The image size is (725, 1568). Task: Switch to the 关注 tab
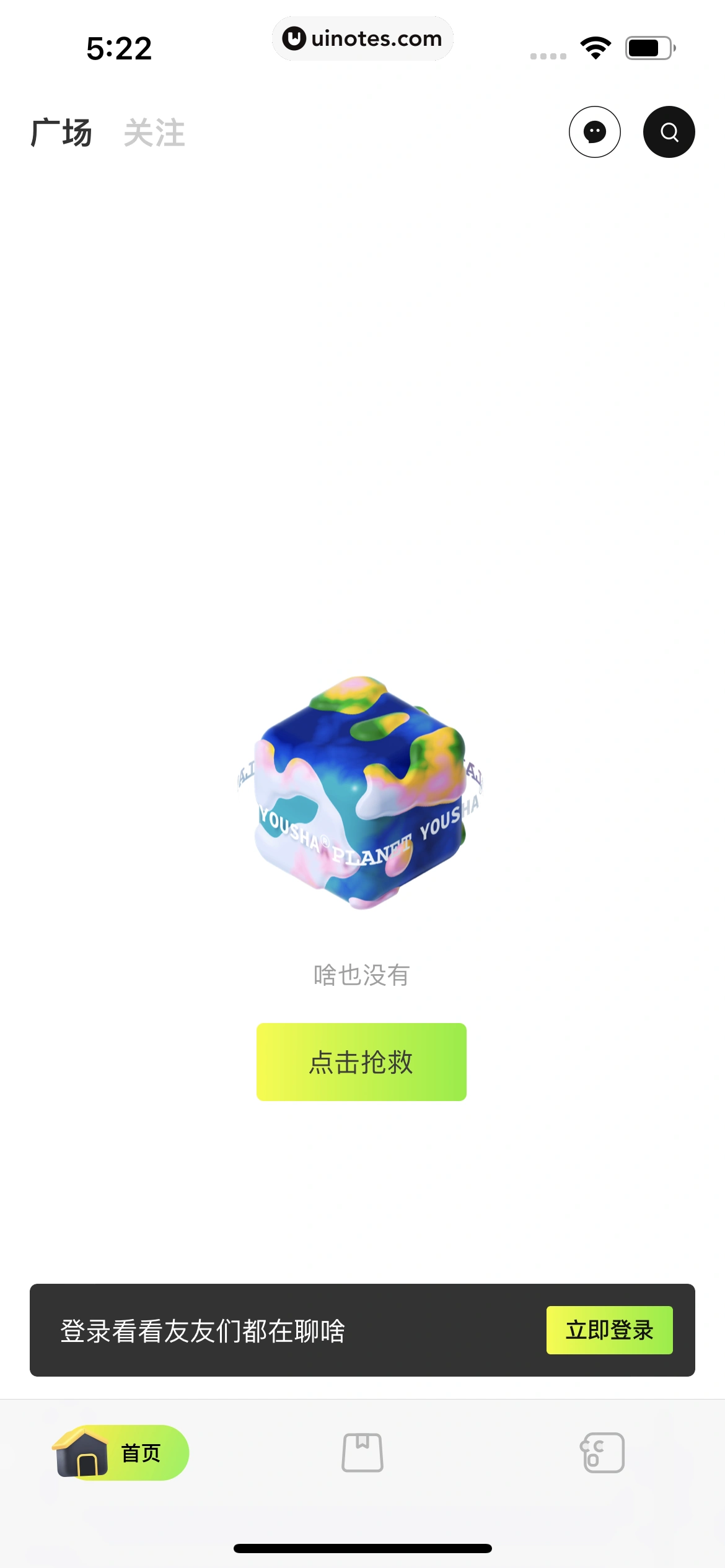154,133
